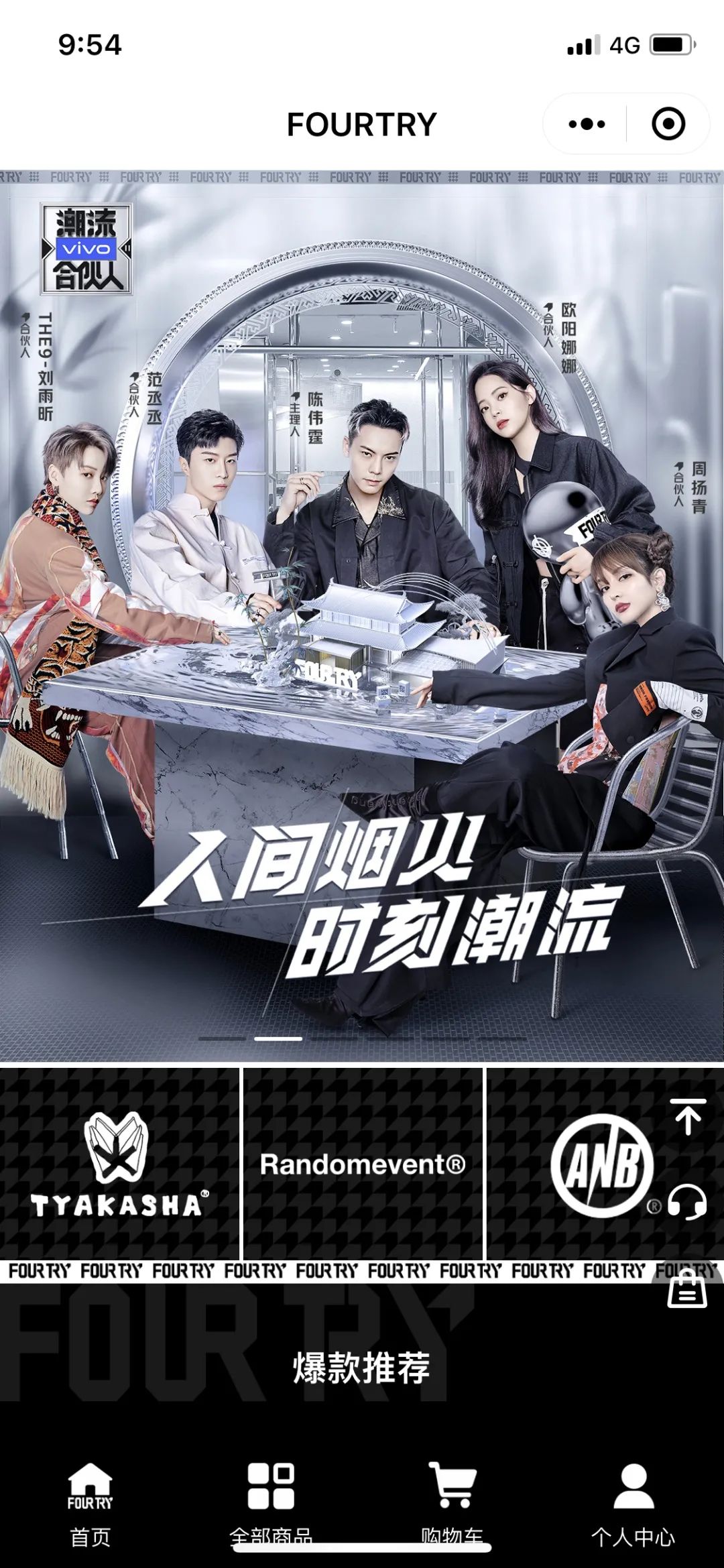Open the mini program more options menu

(x=587, y=124)
